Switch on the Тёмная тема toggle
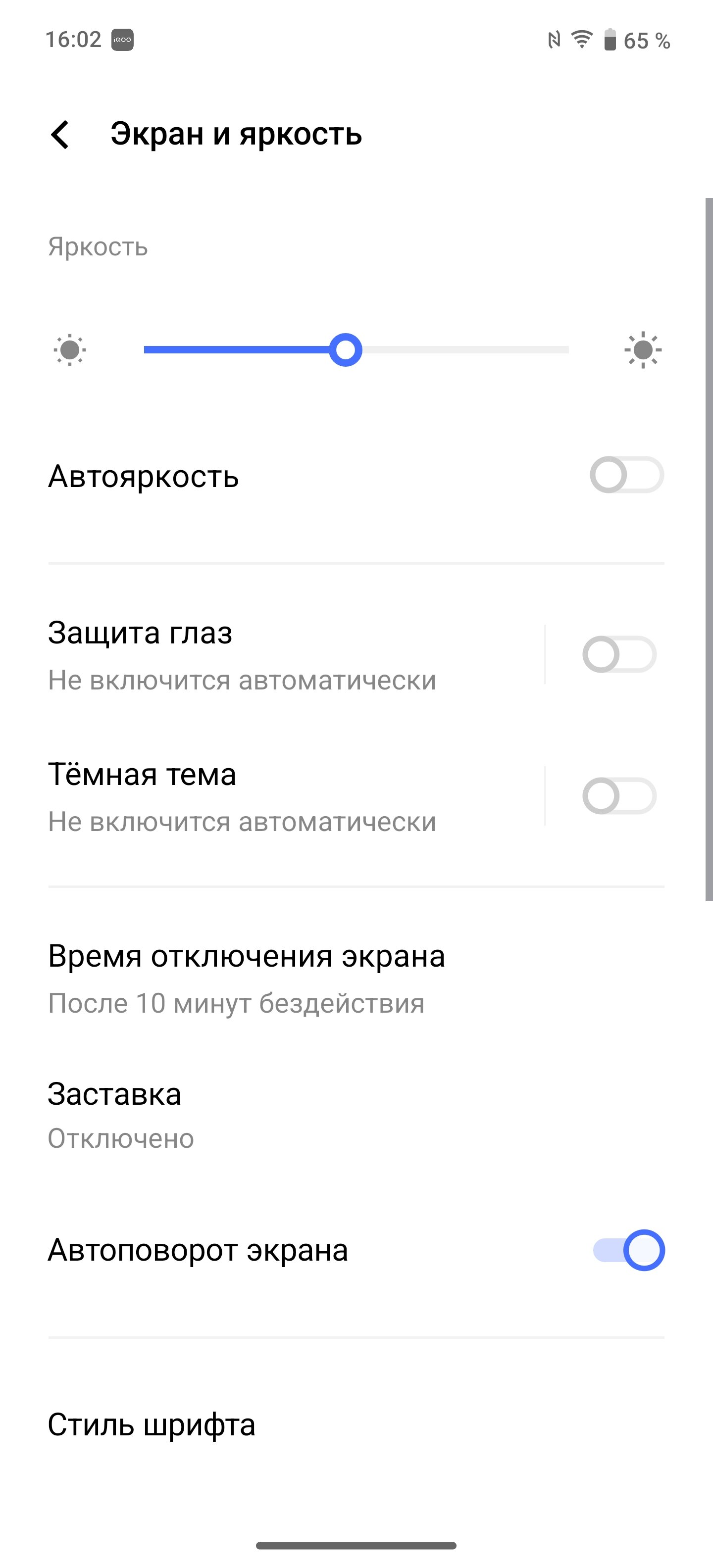 pyautogui.click(x=619, y=795)
